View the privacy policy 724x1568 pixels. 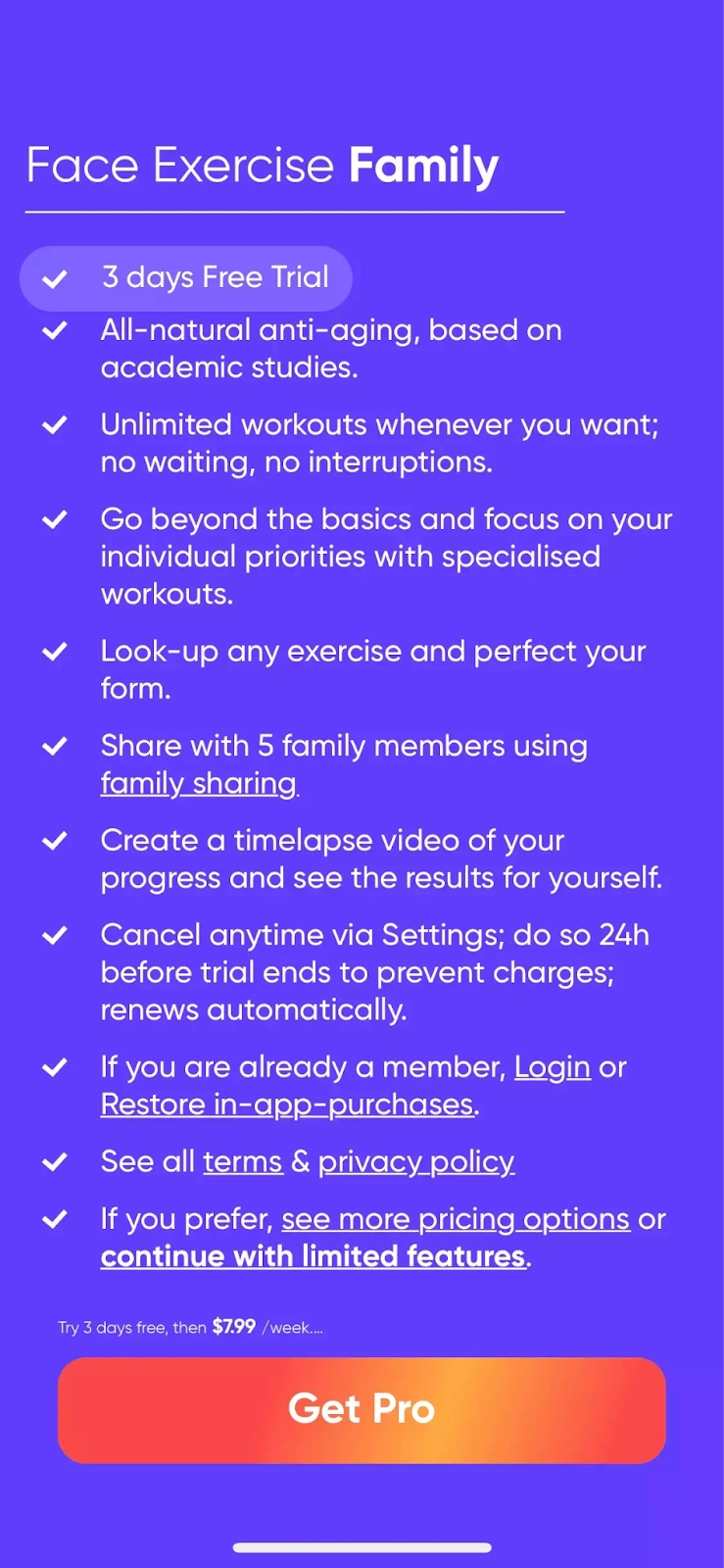pos(416,1162)
